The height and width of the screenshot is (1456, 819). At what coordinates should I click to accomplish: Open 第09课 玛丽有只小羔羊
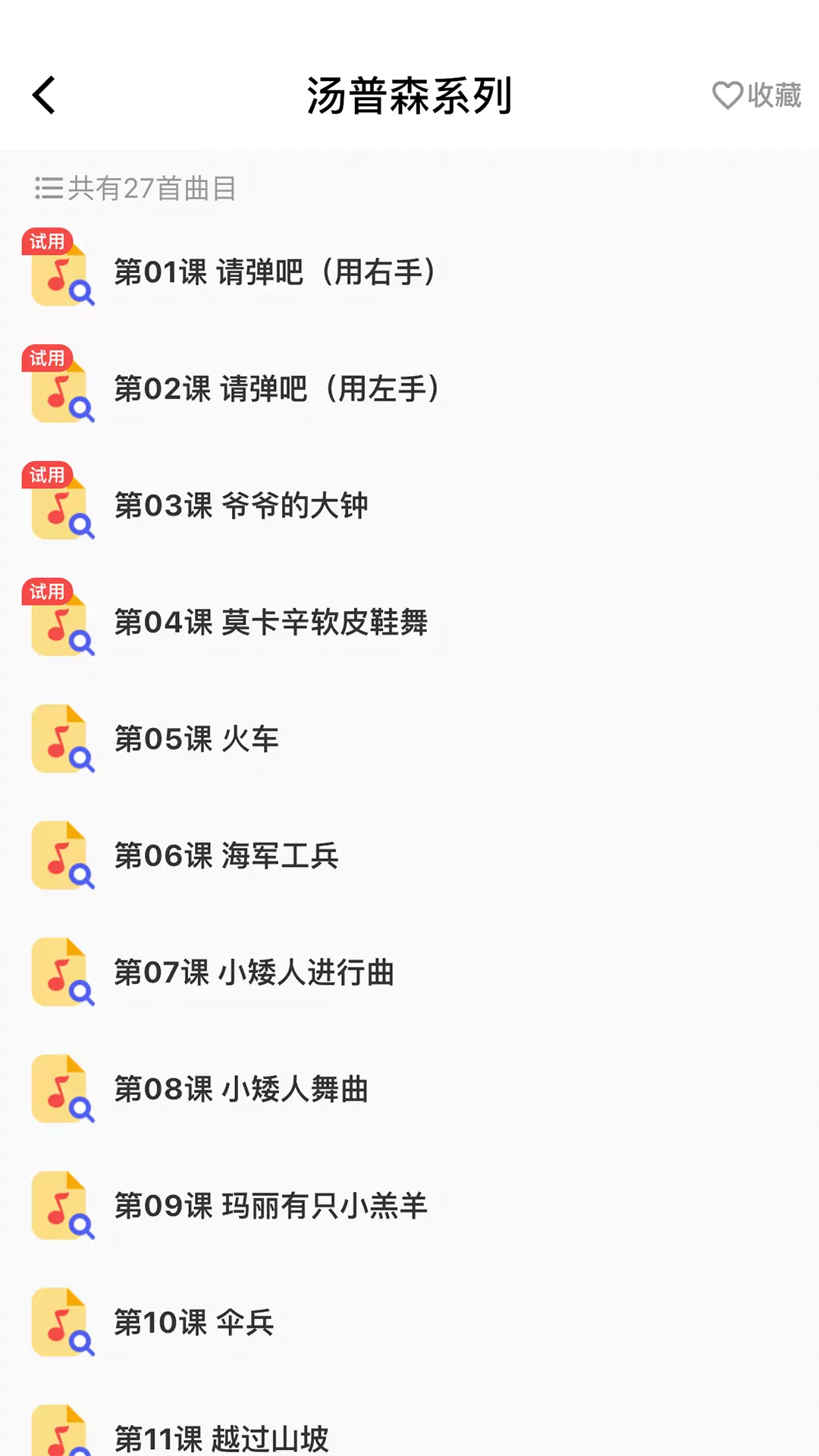pos(409,1206)
